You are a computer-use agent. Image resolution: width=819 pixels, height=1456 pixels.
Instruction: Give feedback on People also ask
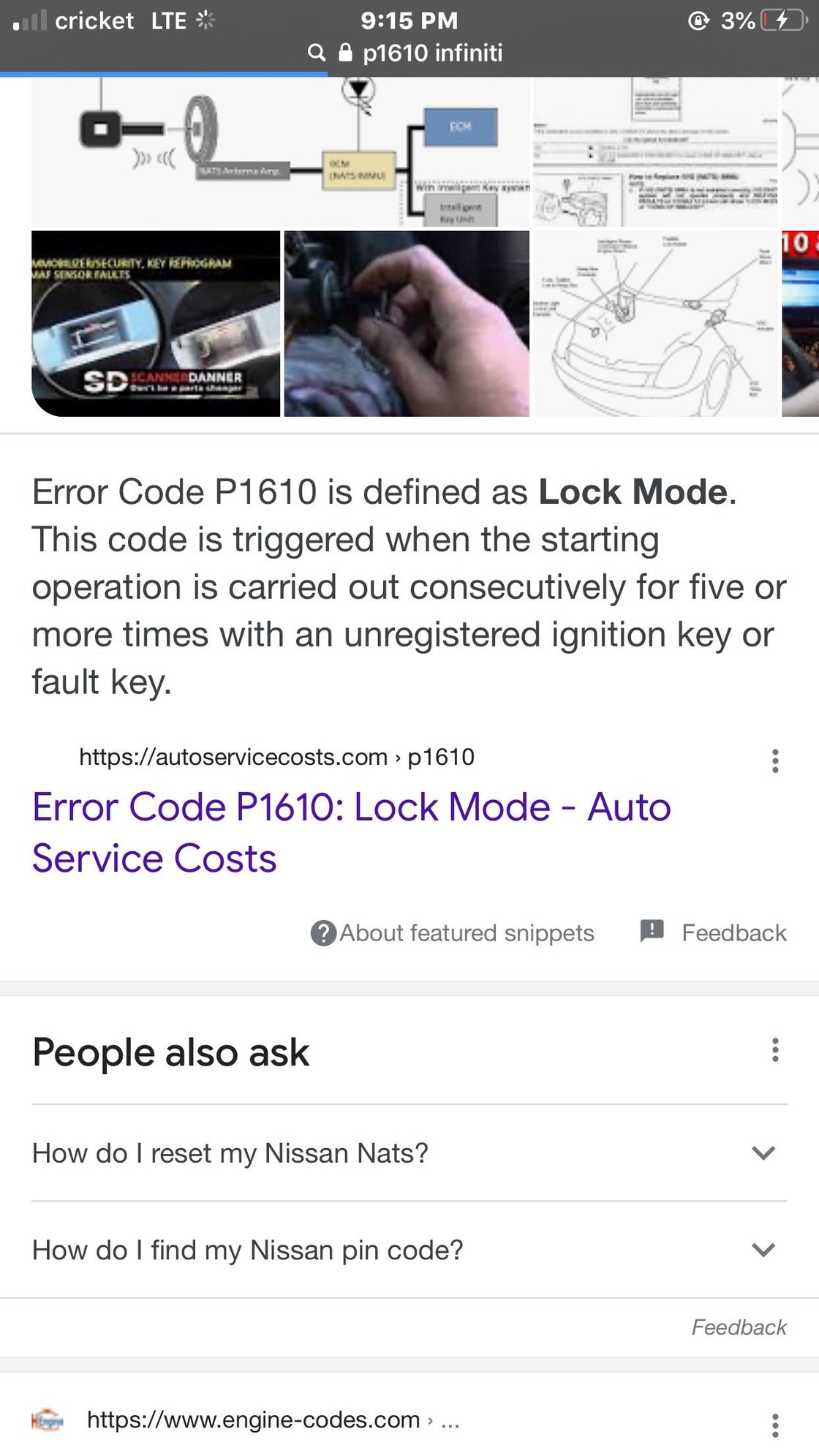click(x=739, y=1327)
